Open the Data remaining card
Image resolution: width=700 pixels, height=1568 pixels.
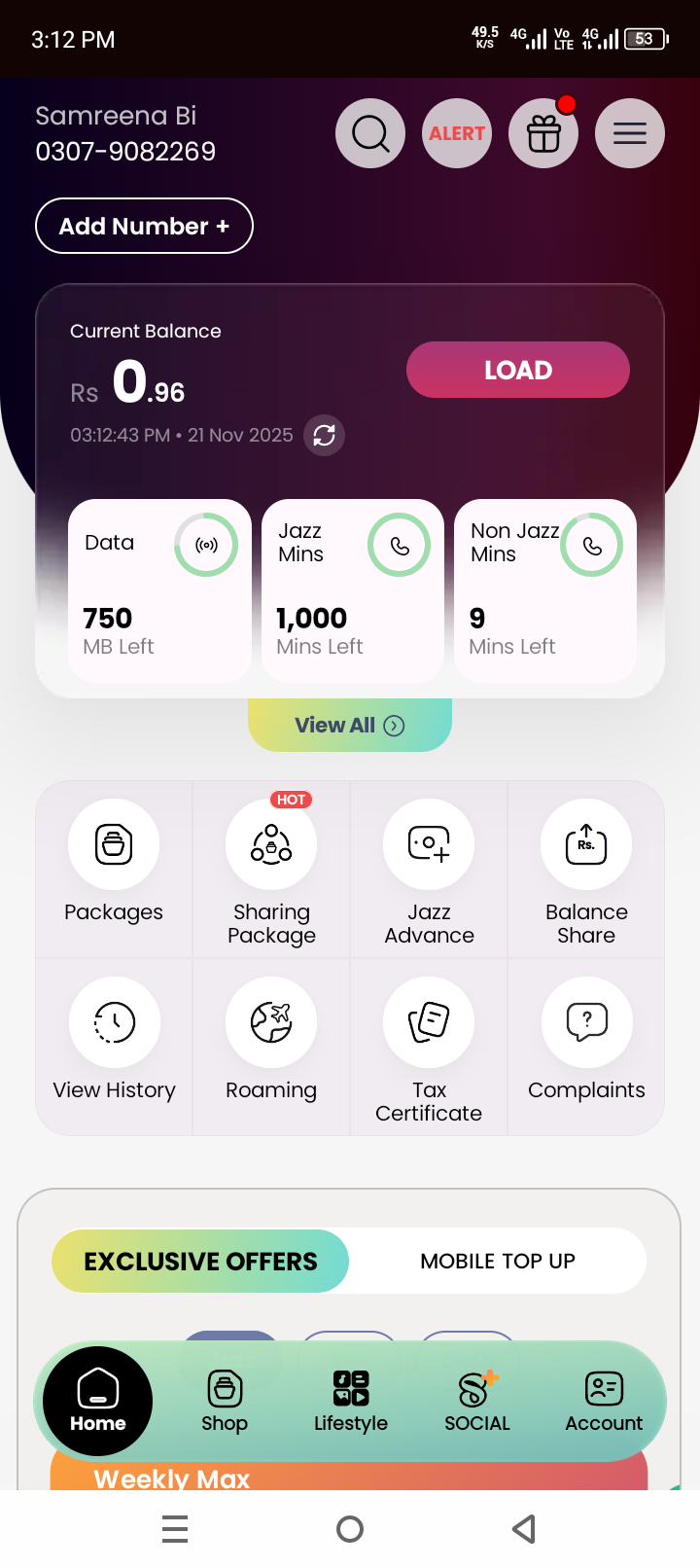160,590
